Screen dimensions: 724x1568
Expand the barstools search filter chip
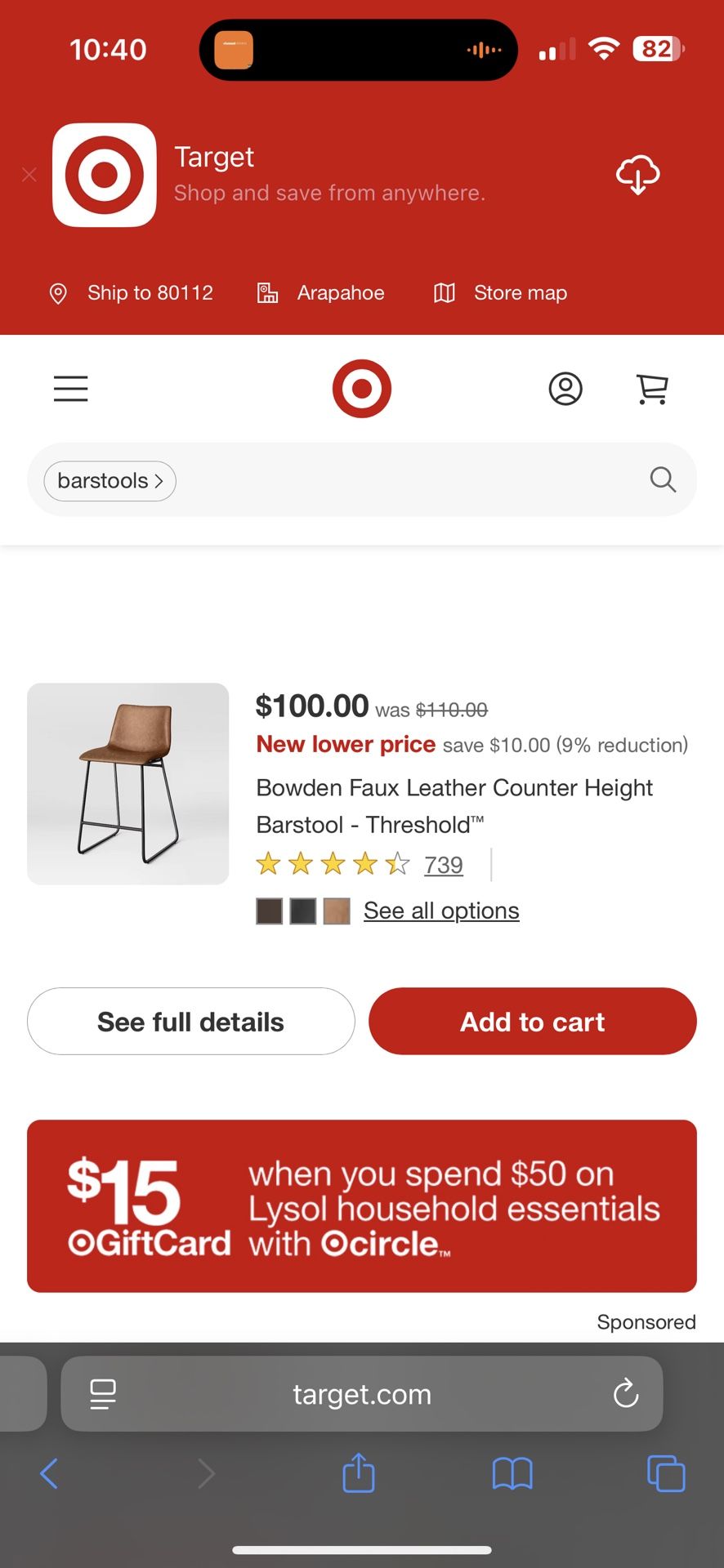pos(109,480)
